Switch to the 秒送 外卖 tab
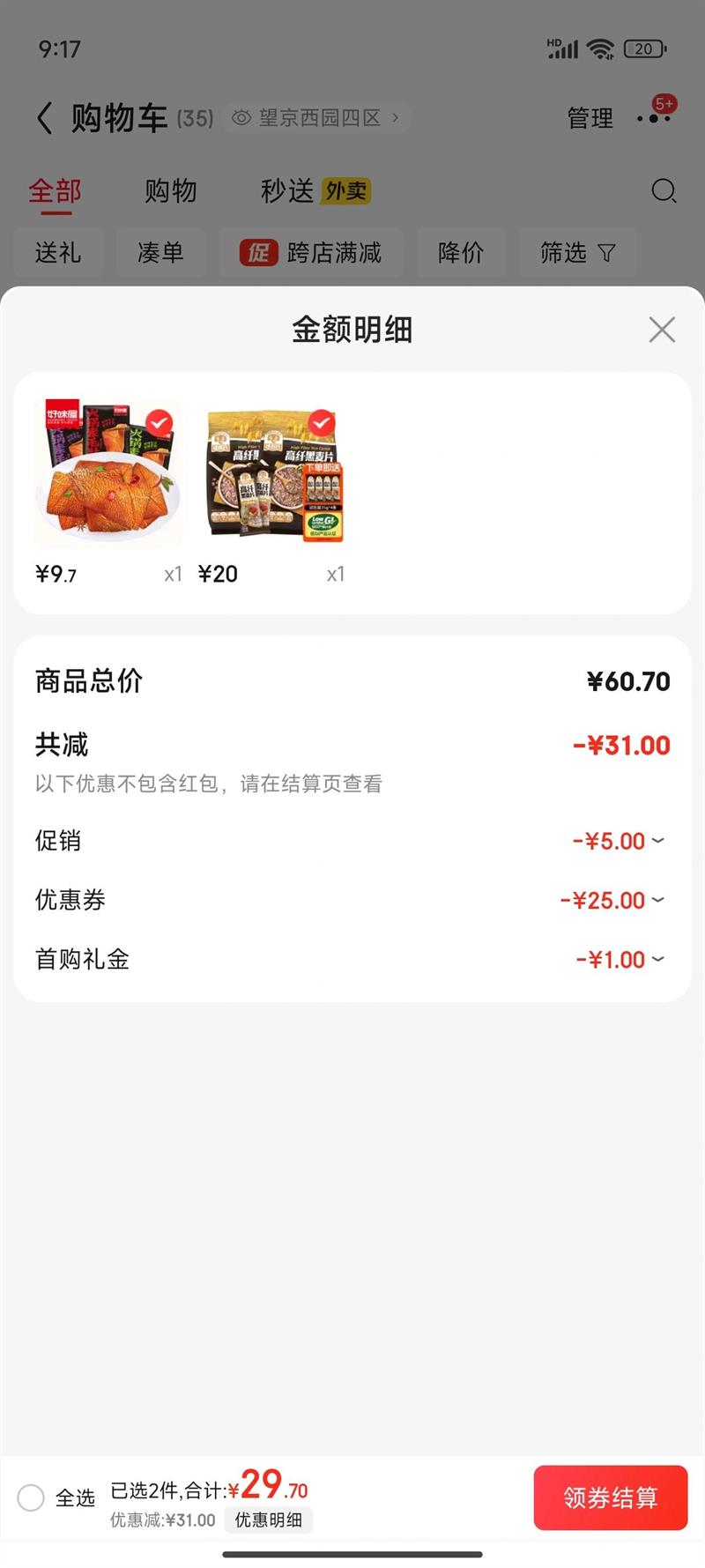The width and height of the screenshot is (705, 1568). [315, 190]
